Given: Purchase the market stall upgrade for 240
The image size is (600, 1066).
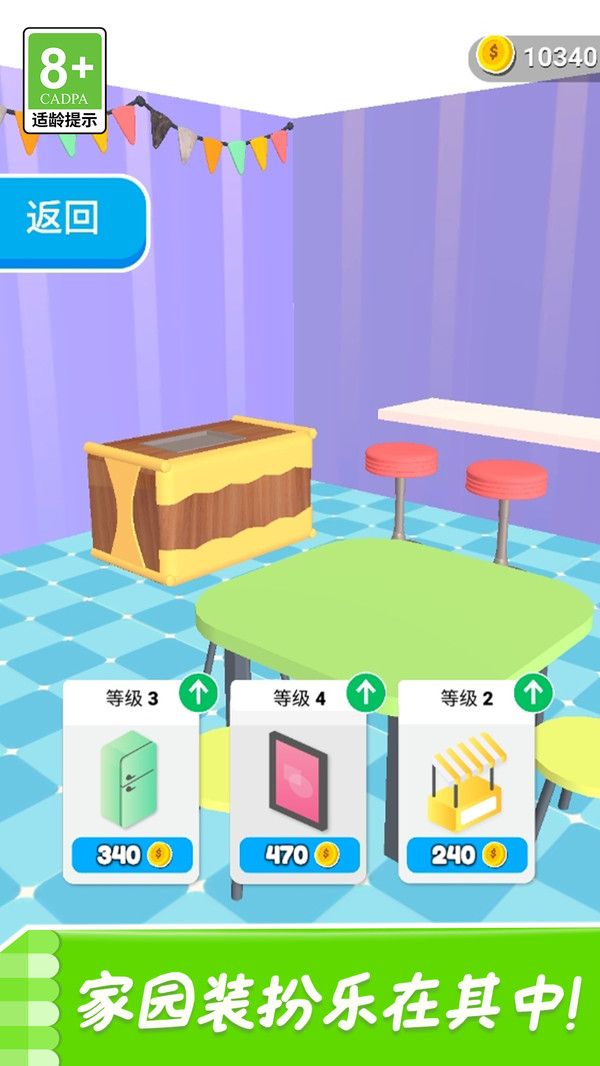Looking at the screenshot, I should [x=467, y=855].
